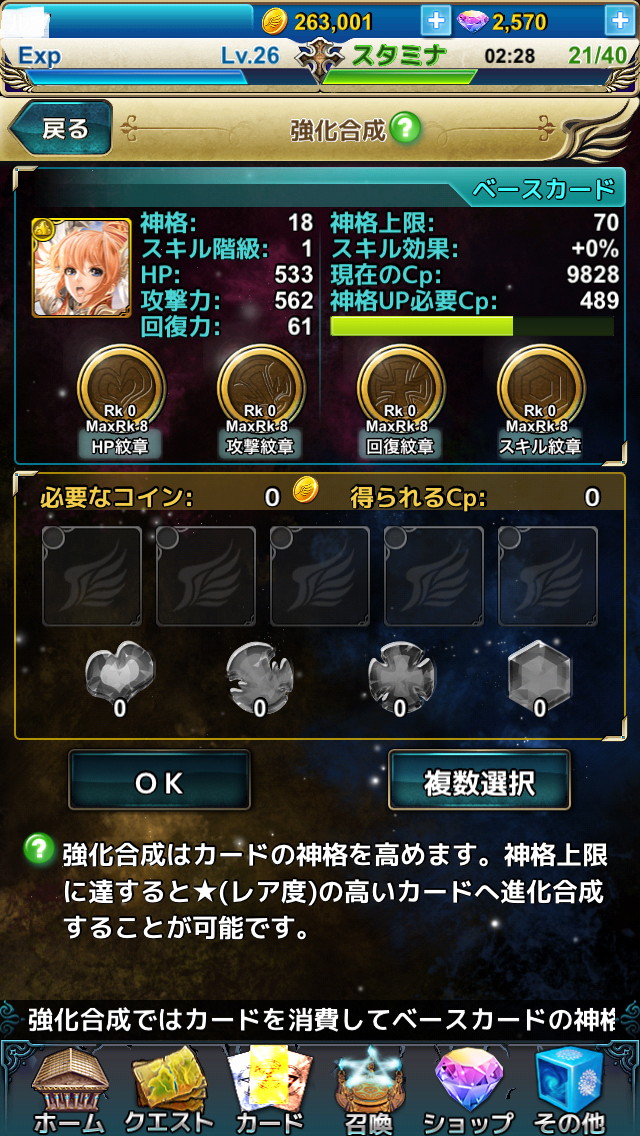Switch to the クエスト tab
Viewport: 640px width, 1136px height.
click(168, 1090)
